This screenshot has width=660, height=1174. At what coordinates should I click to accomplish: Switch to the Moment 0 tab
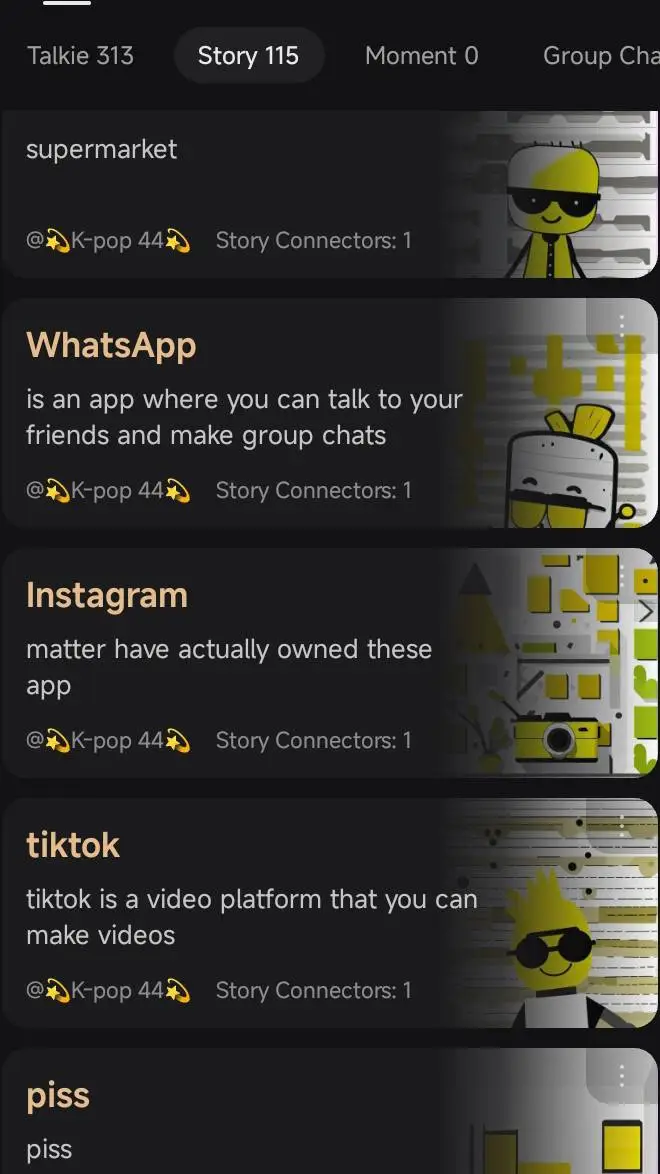tap(421, 56)
